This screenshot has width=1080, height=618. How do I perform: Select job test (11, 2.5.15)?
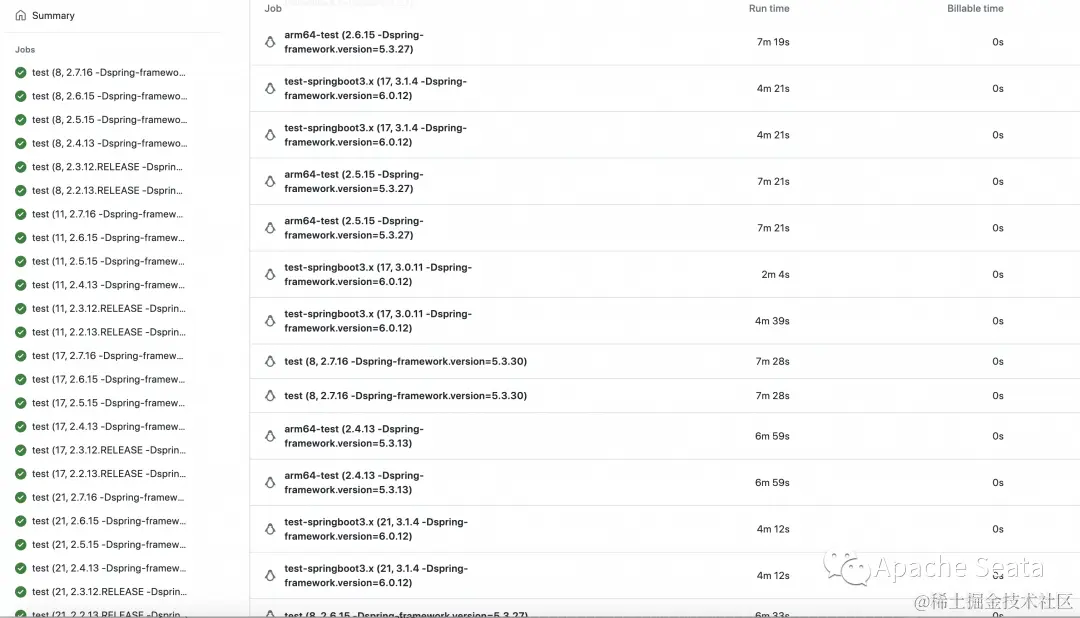[x=108, y=261]
